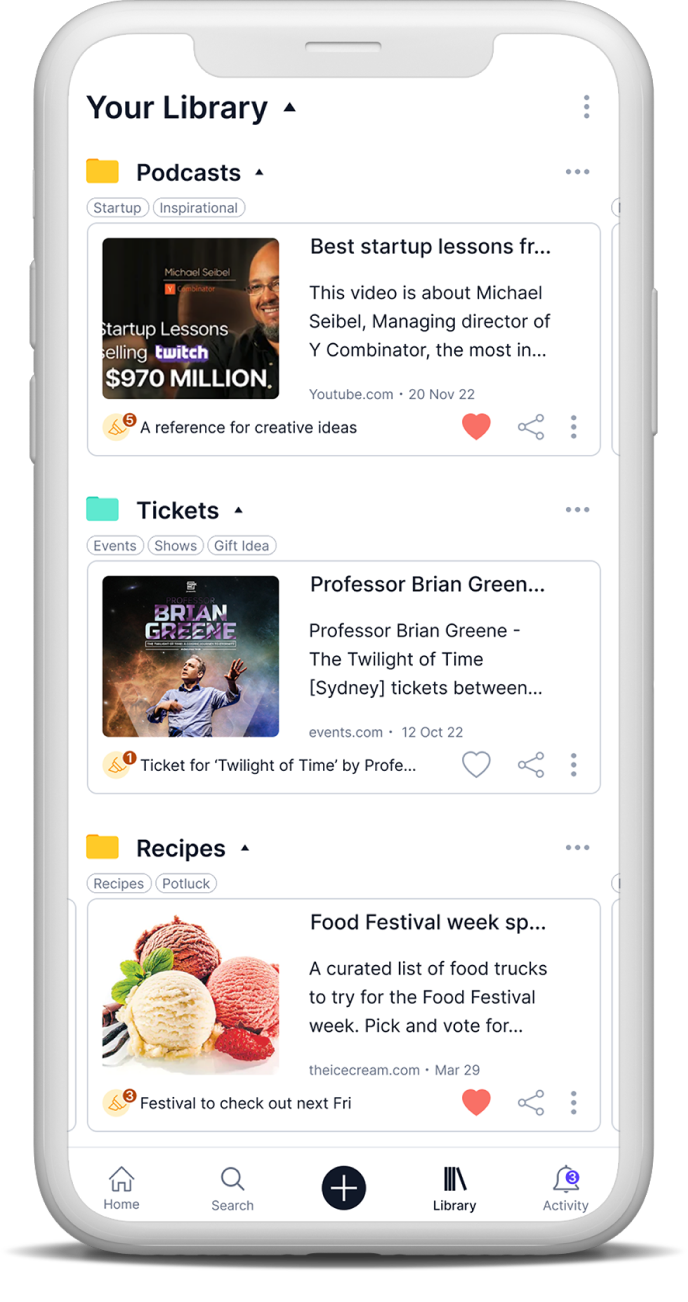Add a new item with plus button
Screen dimensions: 688x1302
click(x=344, y=1188)
